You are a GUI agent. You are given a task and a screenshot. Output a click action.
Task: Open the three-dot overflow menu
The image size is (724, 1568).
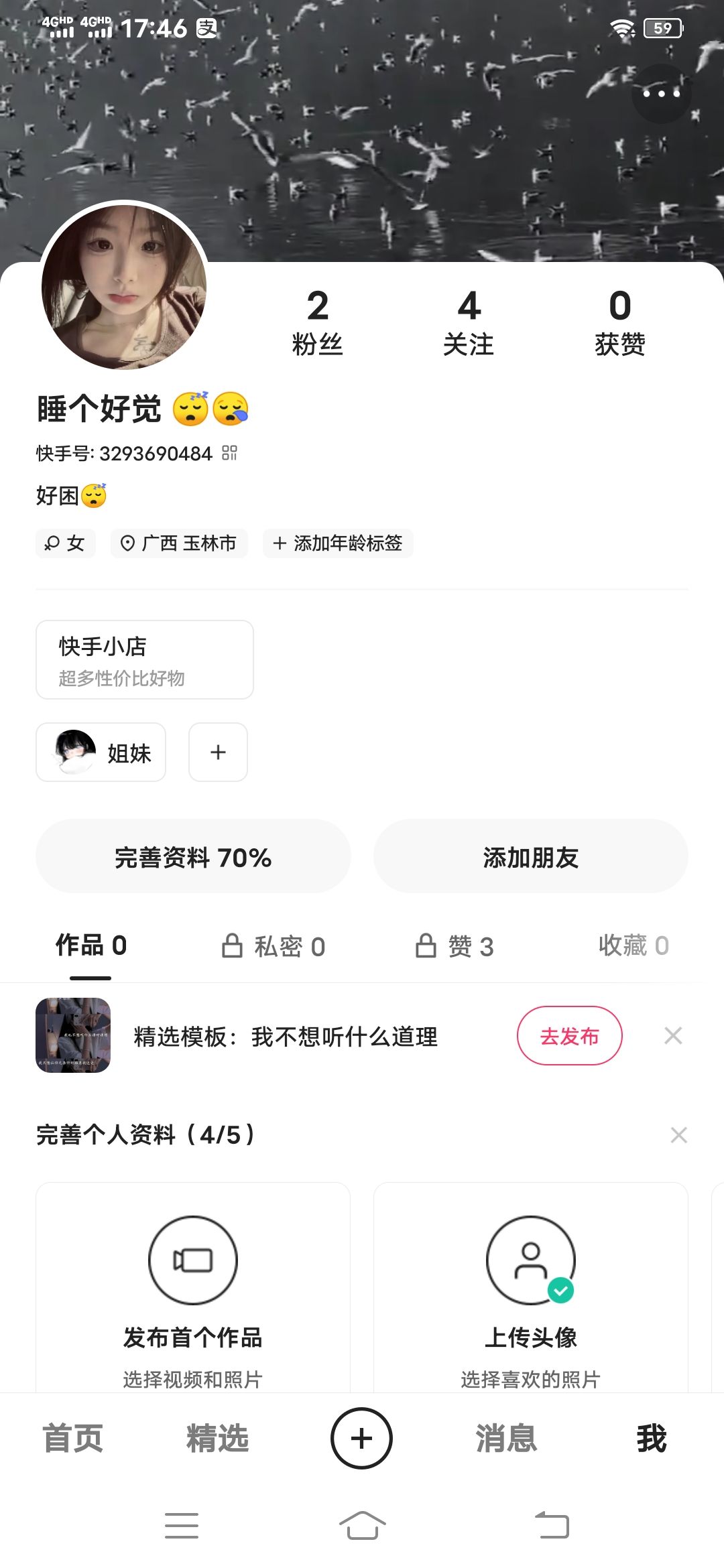[x=661, y=94]
